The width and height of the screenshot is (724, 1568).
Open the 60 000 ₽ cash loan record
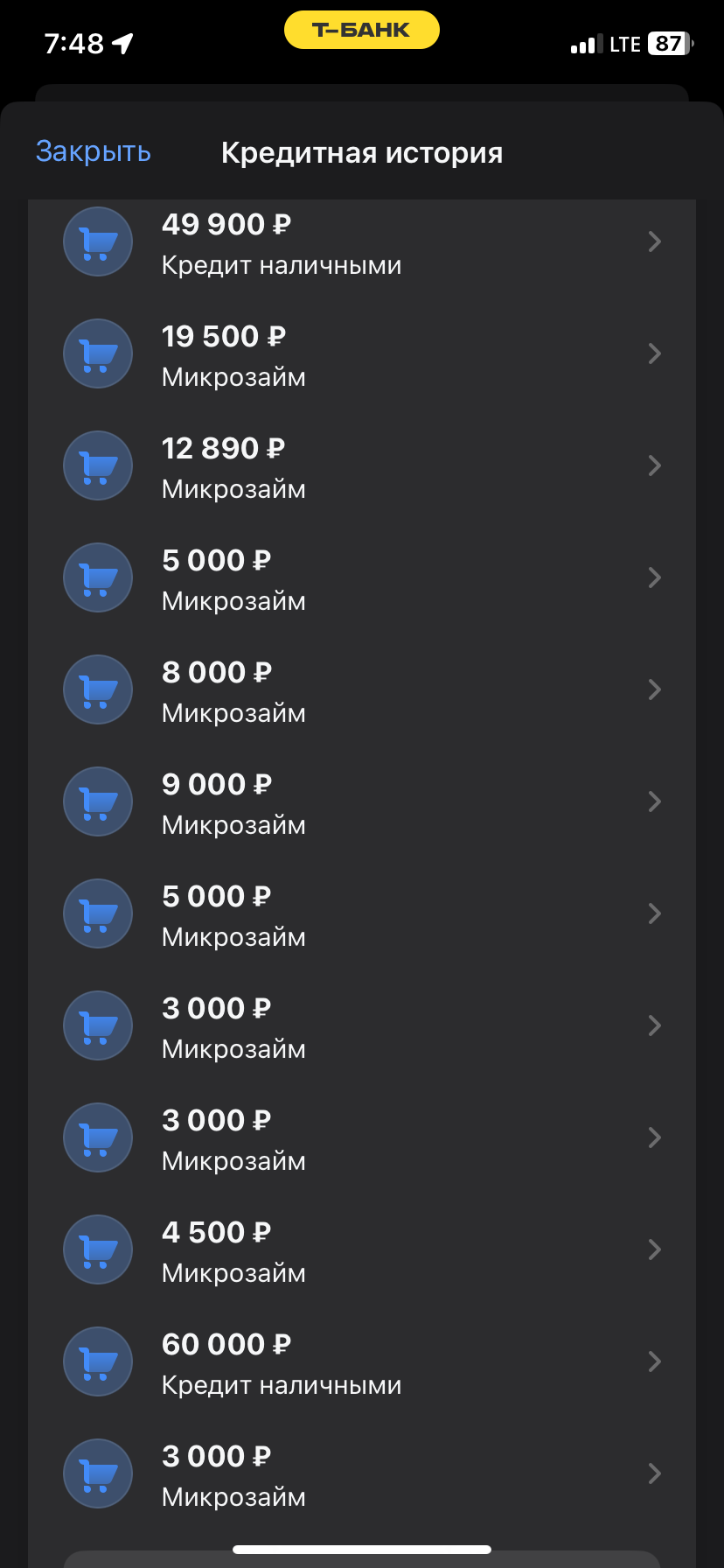click(x=361, y=1363)
